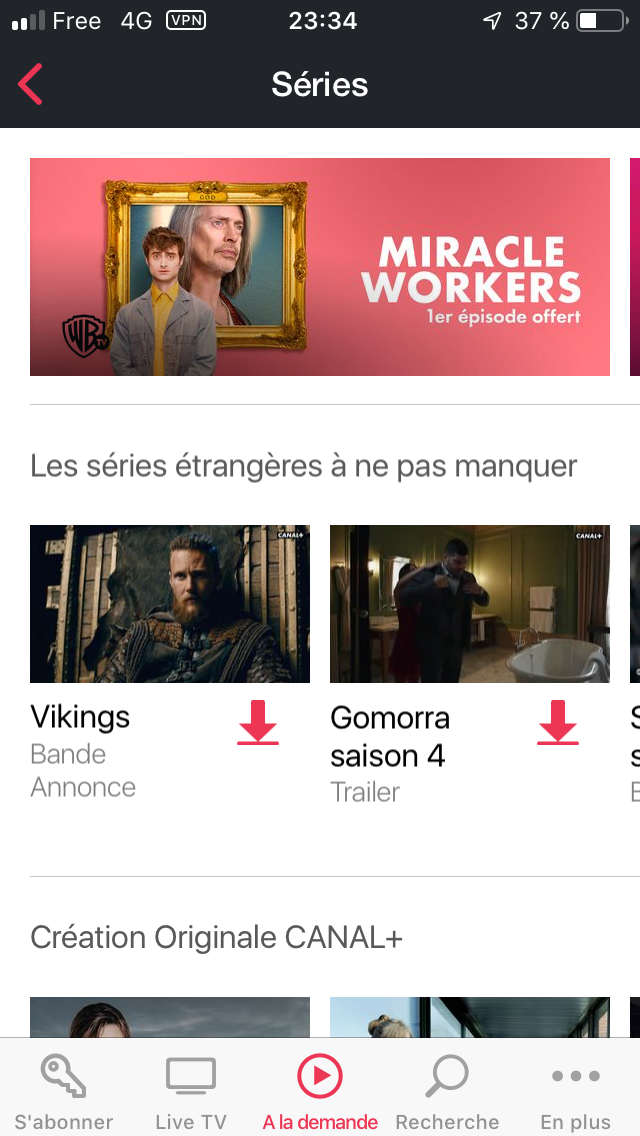
Task: Download the Gomorra saison 4 trailer
Action: pos(558,723)
